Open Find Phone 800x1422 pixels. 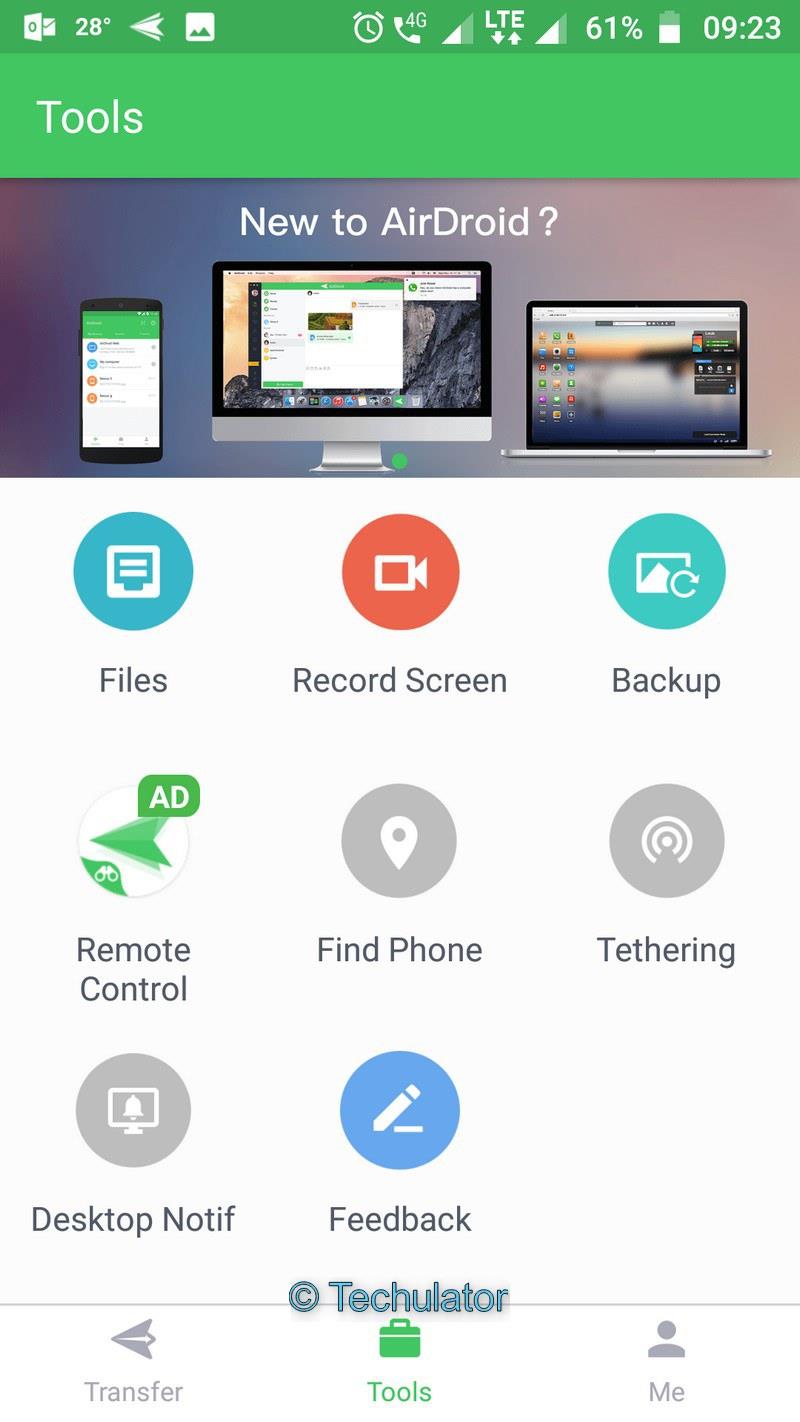pyautogui.click(x=400, y=842)
